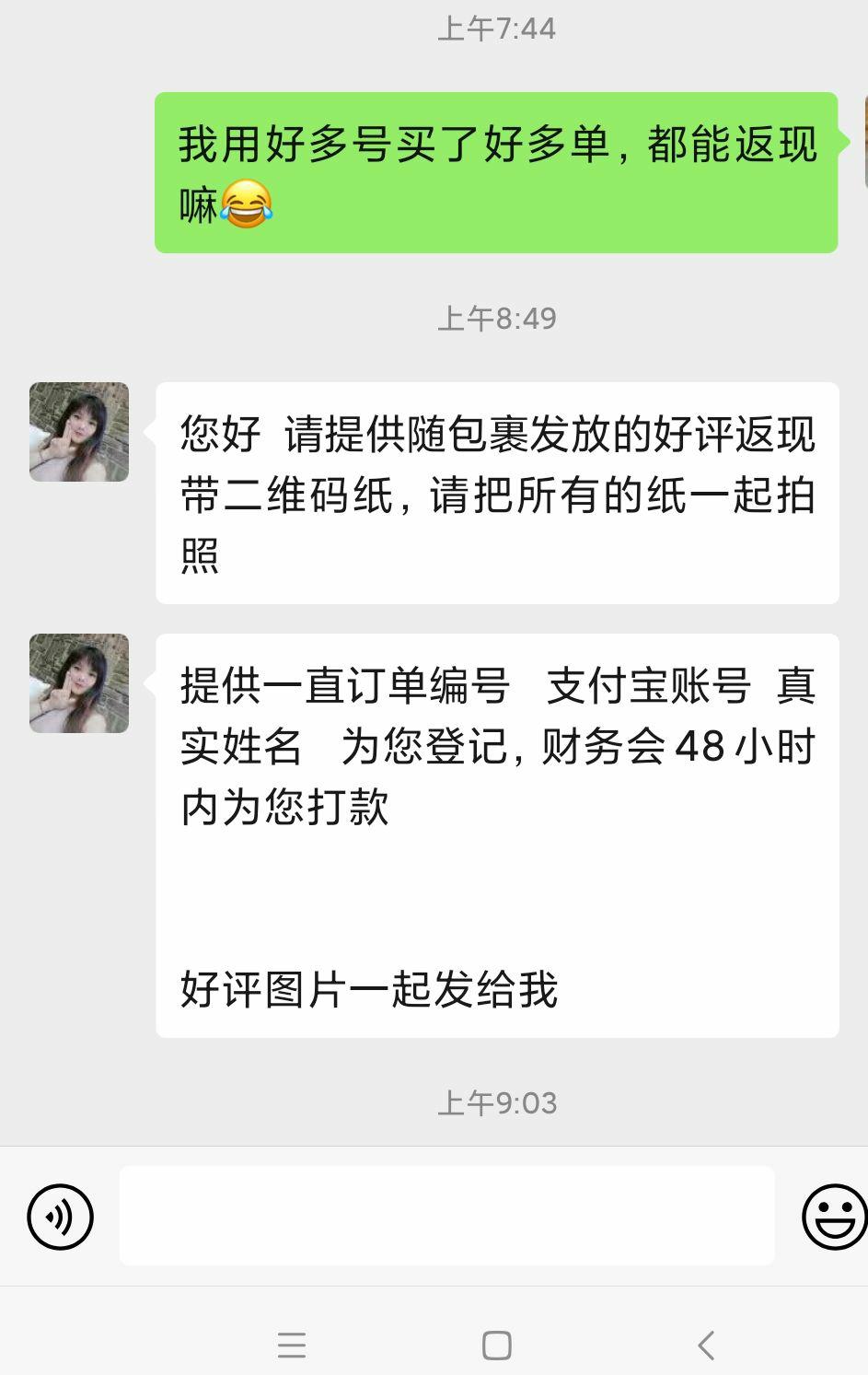Go back with system back button
This screenshot has height=1375, width=868.
(706, 1346)
